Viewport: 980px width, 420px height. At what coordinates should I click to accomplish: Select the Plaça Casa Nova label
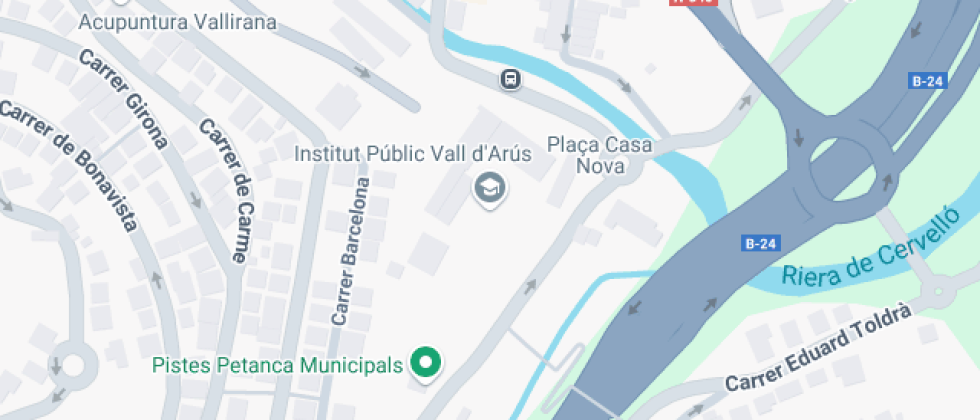(x=600, y=155)
